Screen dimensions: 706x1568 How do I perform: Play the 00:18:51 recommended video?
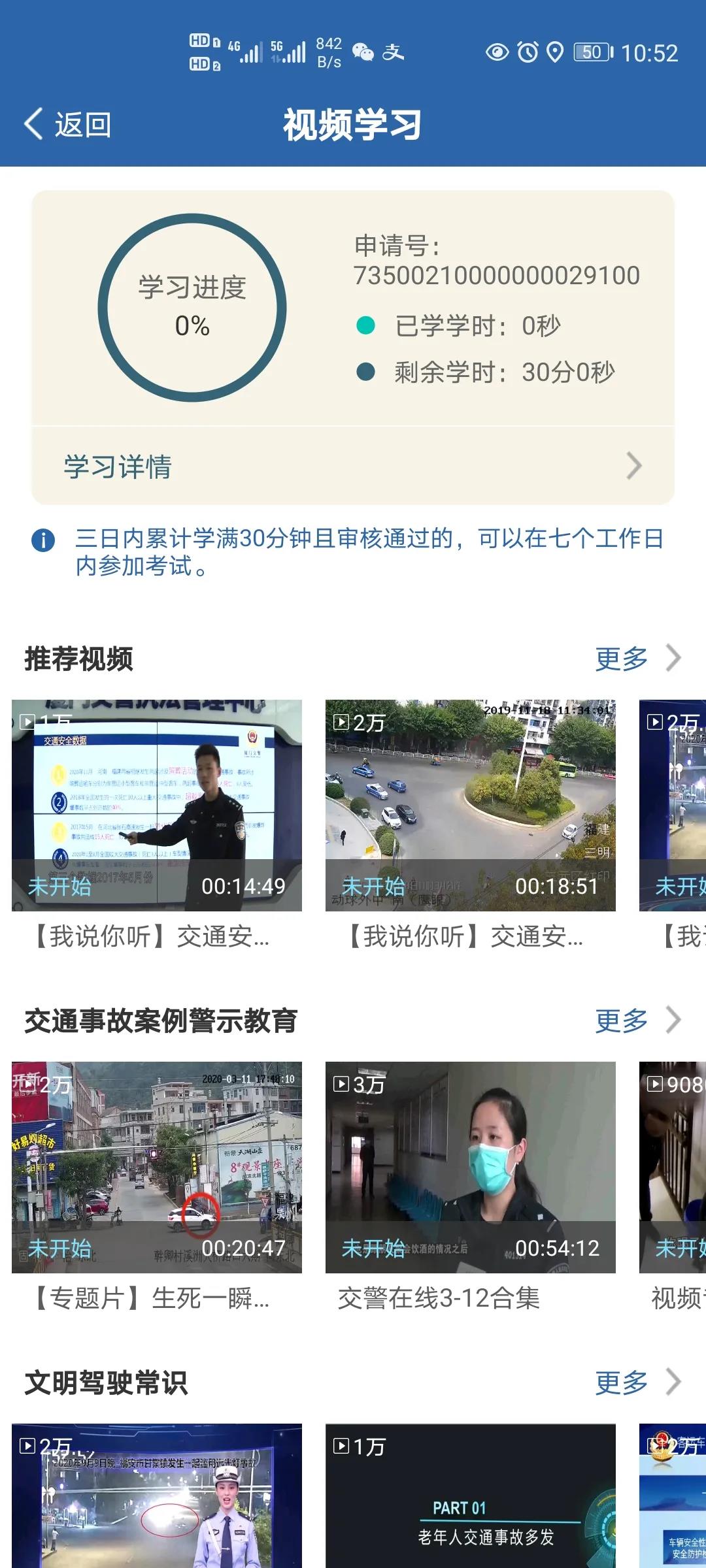click(471, 805)
